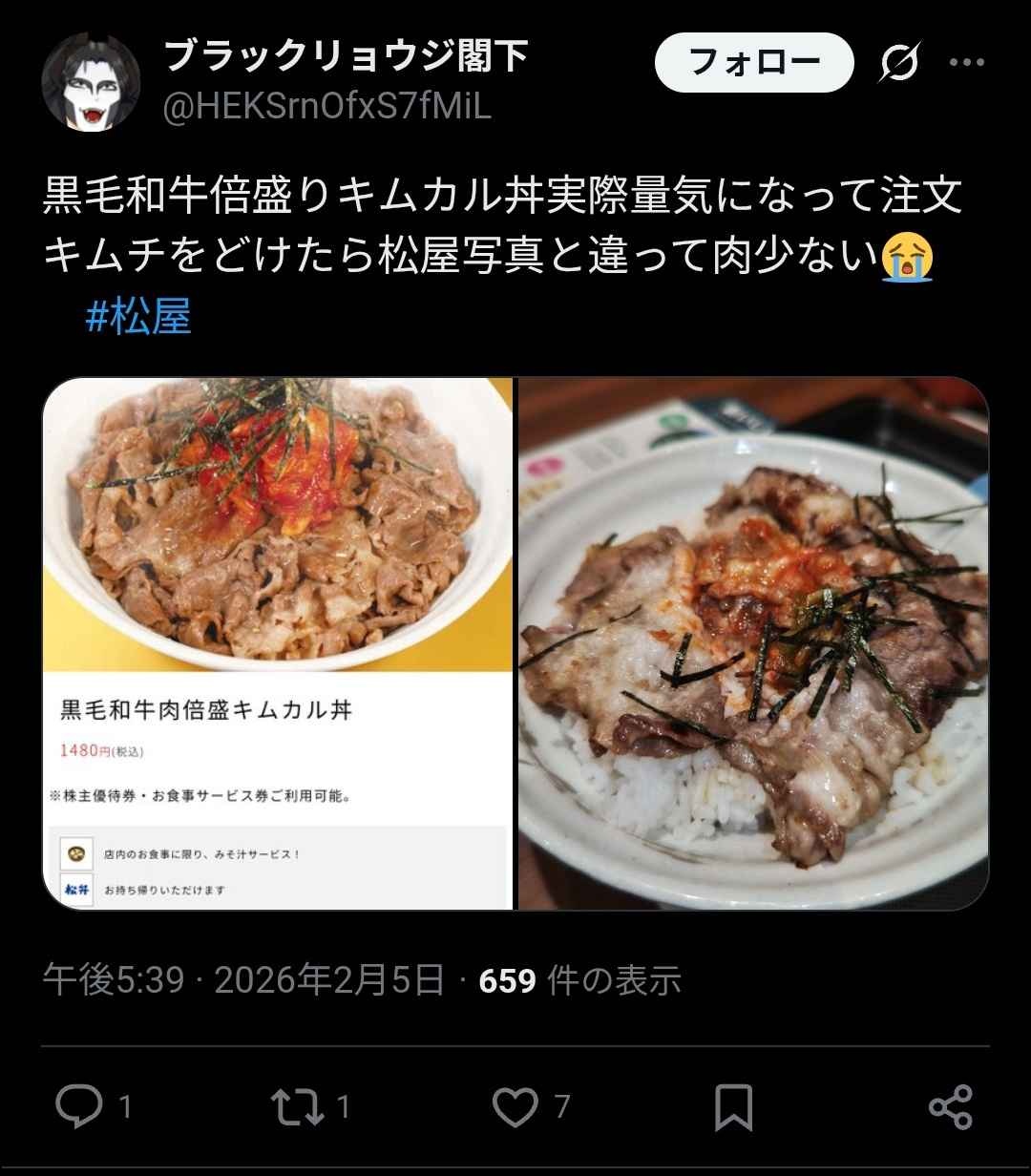Viewport: 1031px width, 1176px height.
Task: Repost this post
Action: (x=295, y=1106)
